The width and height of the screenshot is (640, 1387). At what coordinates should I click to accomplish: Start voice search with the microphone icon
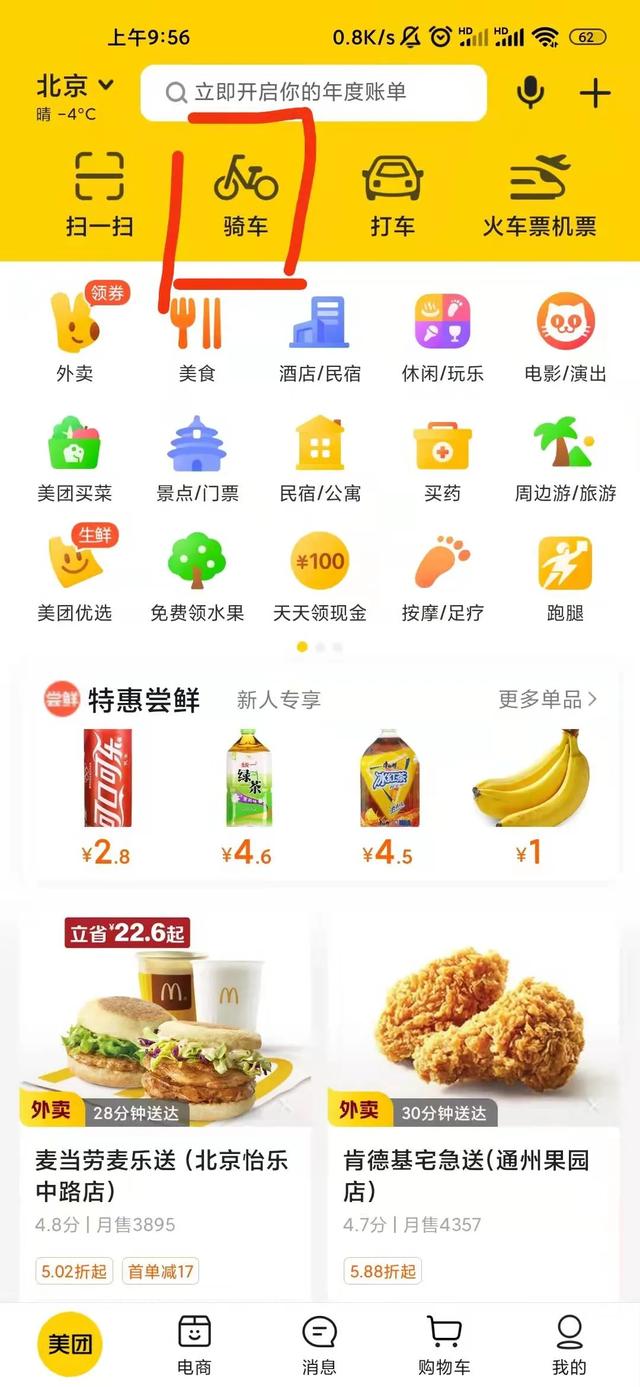coord(530,93)
